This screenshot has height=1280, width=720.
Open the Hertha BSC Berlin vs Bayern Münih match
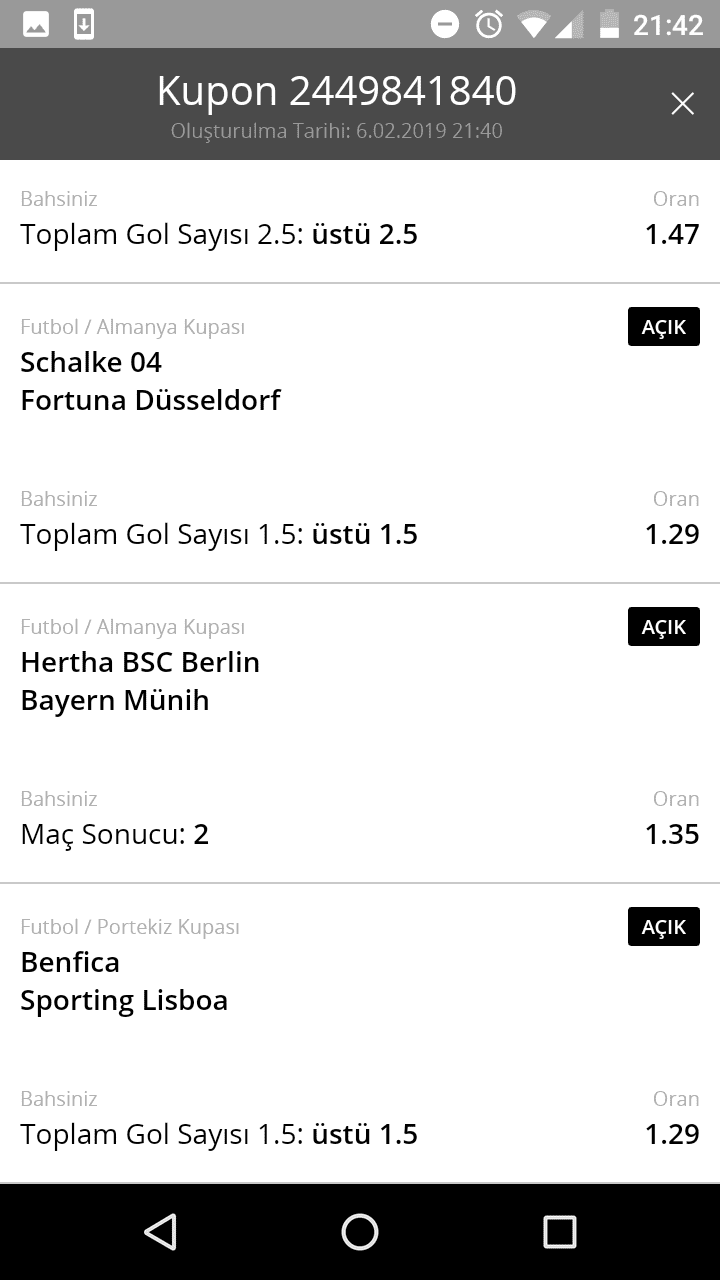pyautogui.click(x=140, y=681)
